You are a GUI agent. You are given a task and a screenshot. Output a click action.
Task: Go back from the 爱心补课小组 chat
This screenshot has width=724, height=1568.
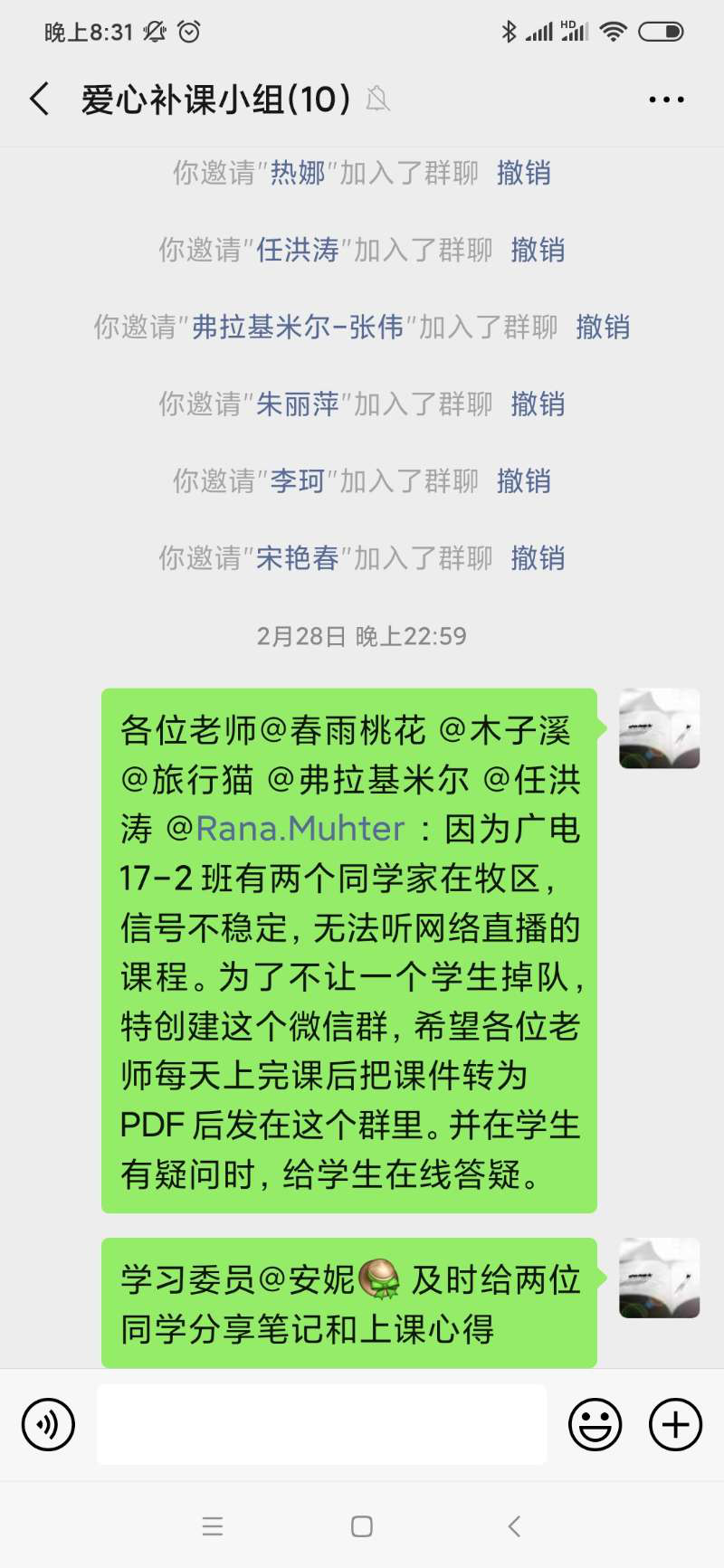pos(39,99)
